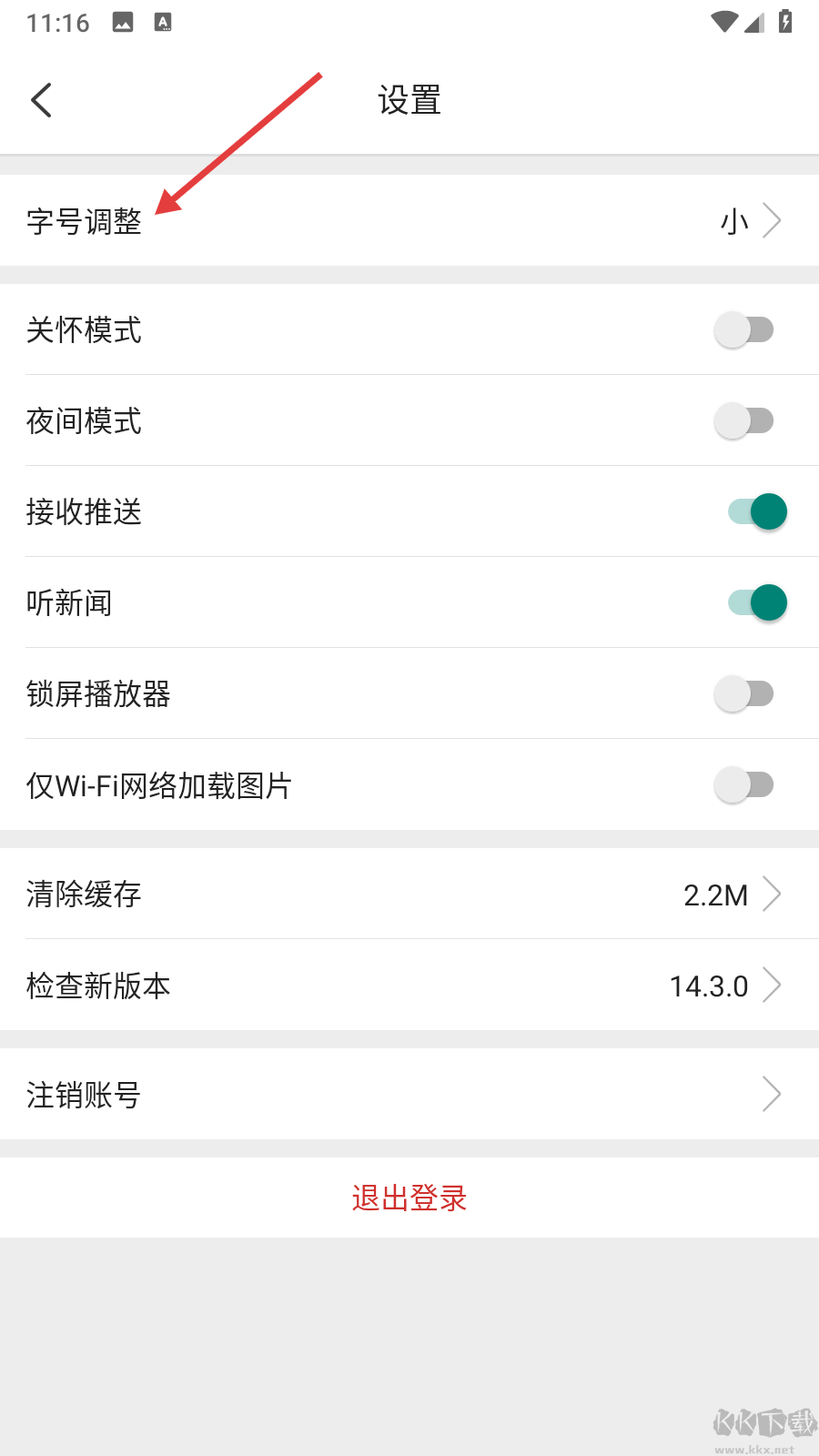Click the 小 font size value label
The height and width of the screenshot is (1456, 819).
click(733, 221)
